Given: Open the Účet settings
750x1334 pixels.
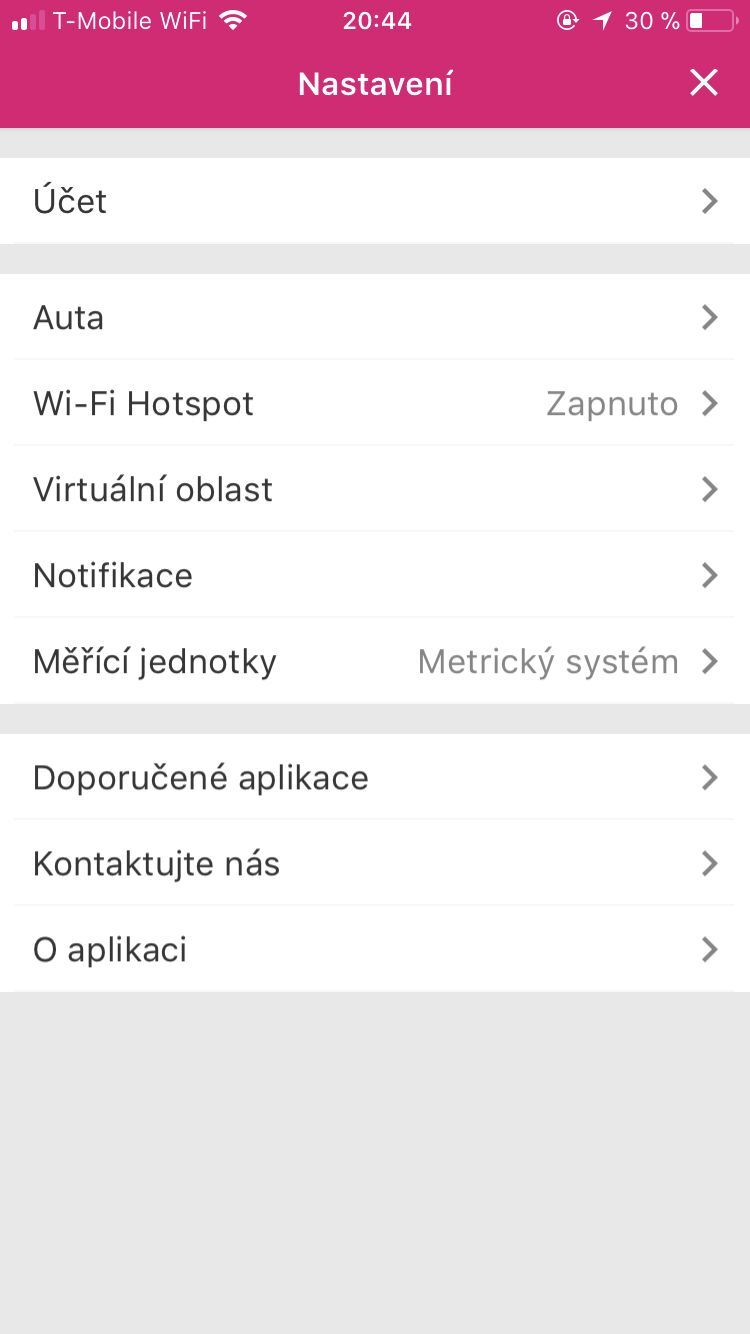Looking at the screenshot, I should click(x=375, y=201).
